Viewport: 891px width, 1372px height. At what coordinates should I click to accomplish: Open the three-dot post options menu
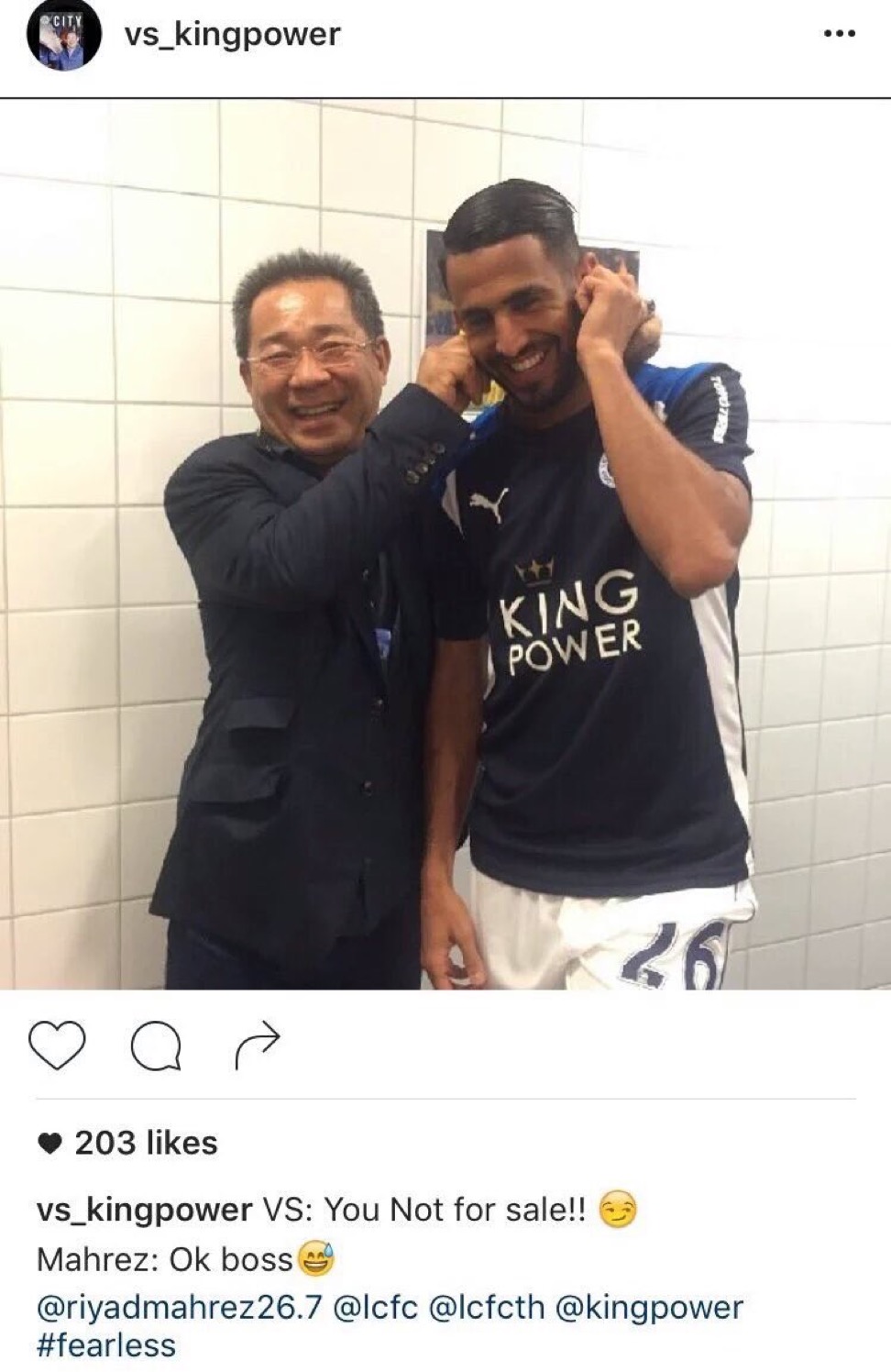pyautogui.click(x=839, y=34)
